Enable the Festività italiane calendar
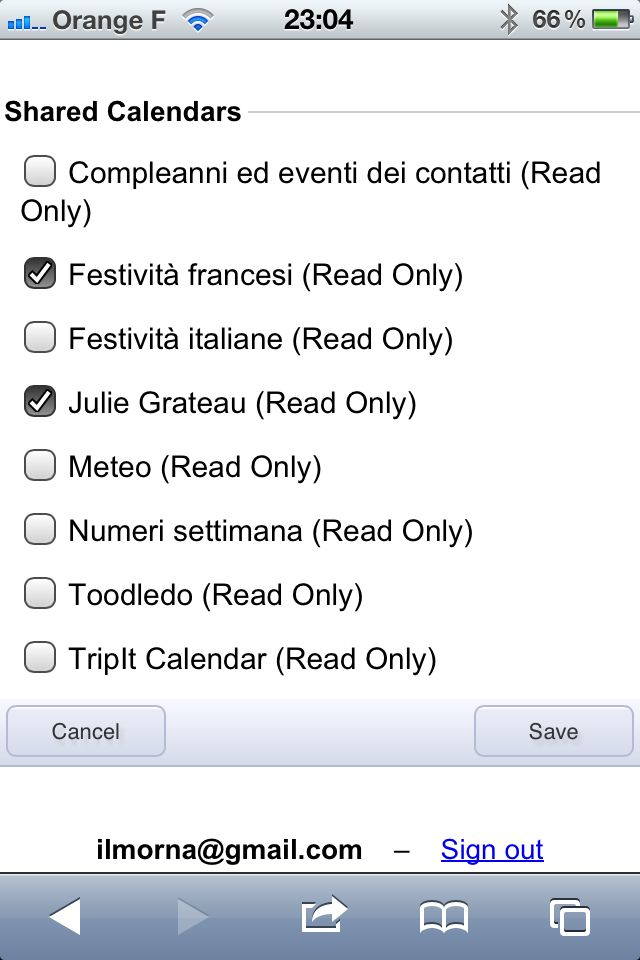 40,338
